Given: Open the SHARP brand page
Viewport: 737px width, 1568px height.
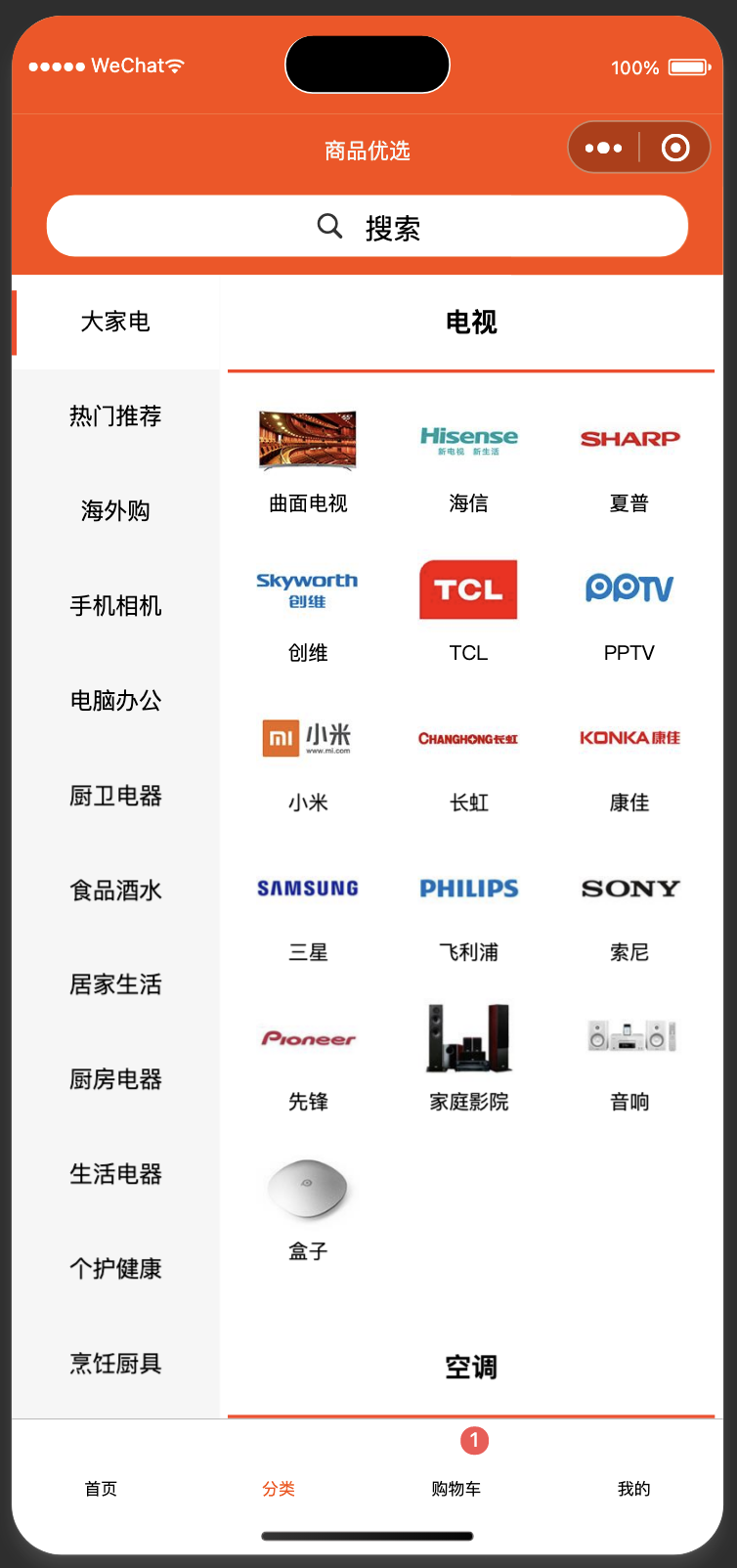Looking at the screenshot, I should 629,439.
